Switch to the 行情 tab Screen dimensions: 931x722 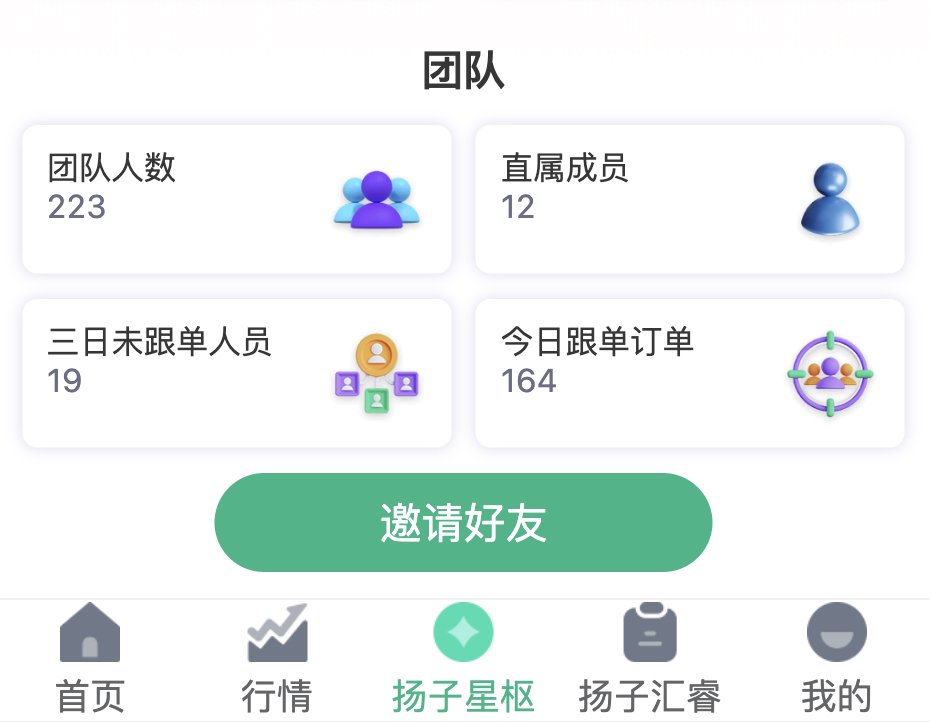click(277, 659)
